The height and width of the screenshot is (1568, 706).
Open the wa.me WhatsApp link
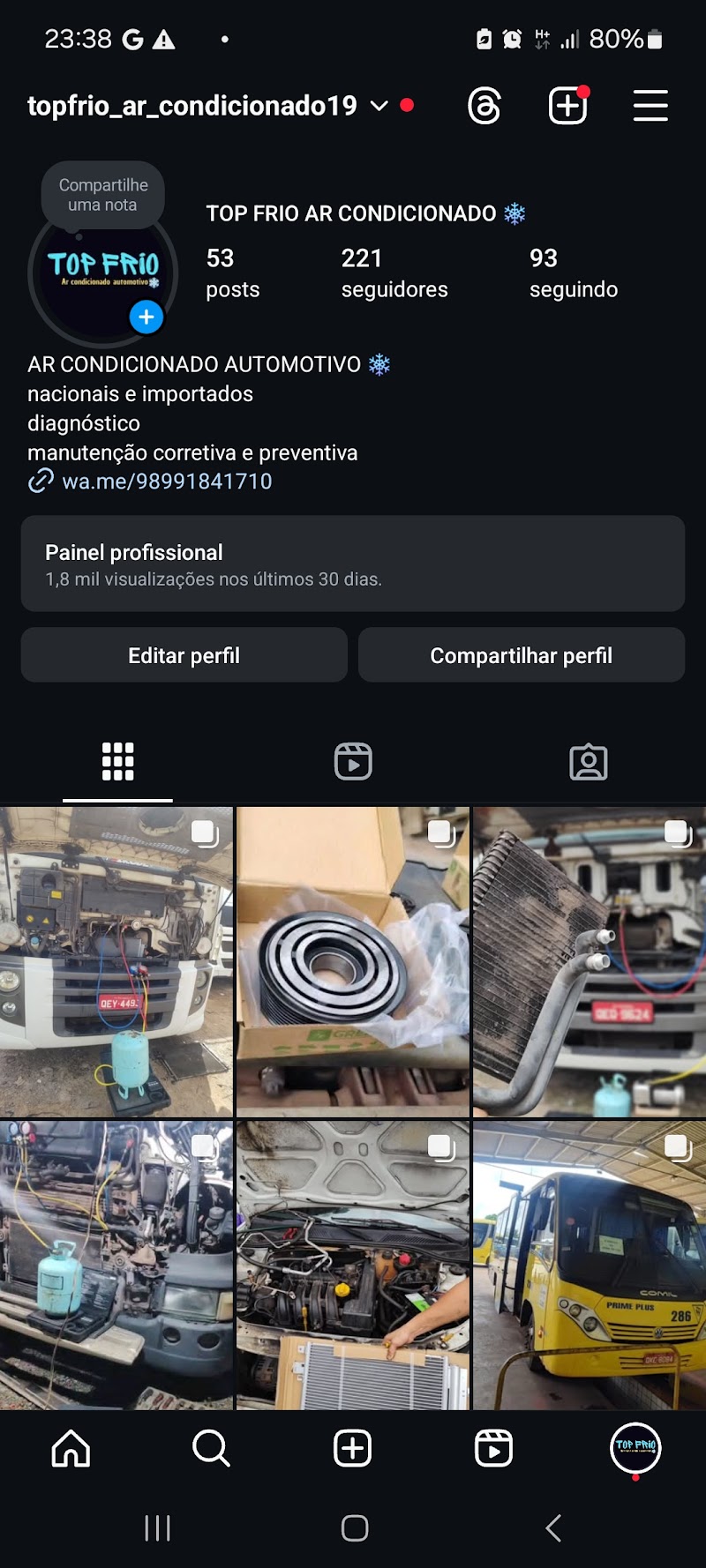(x=168, y=482)
